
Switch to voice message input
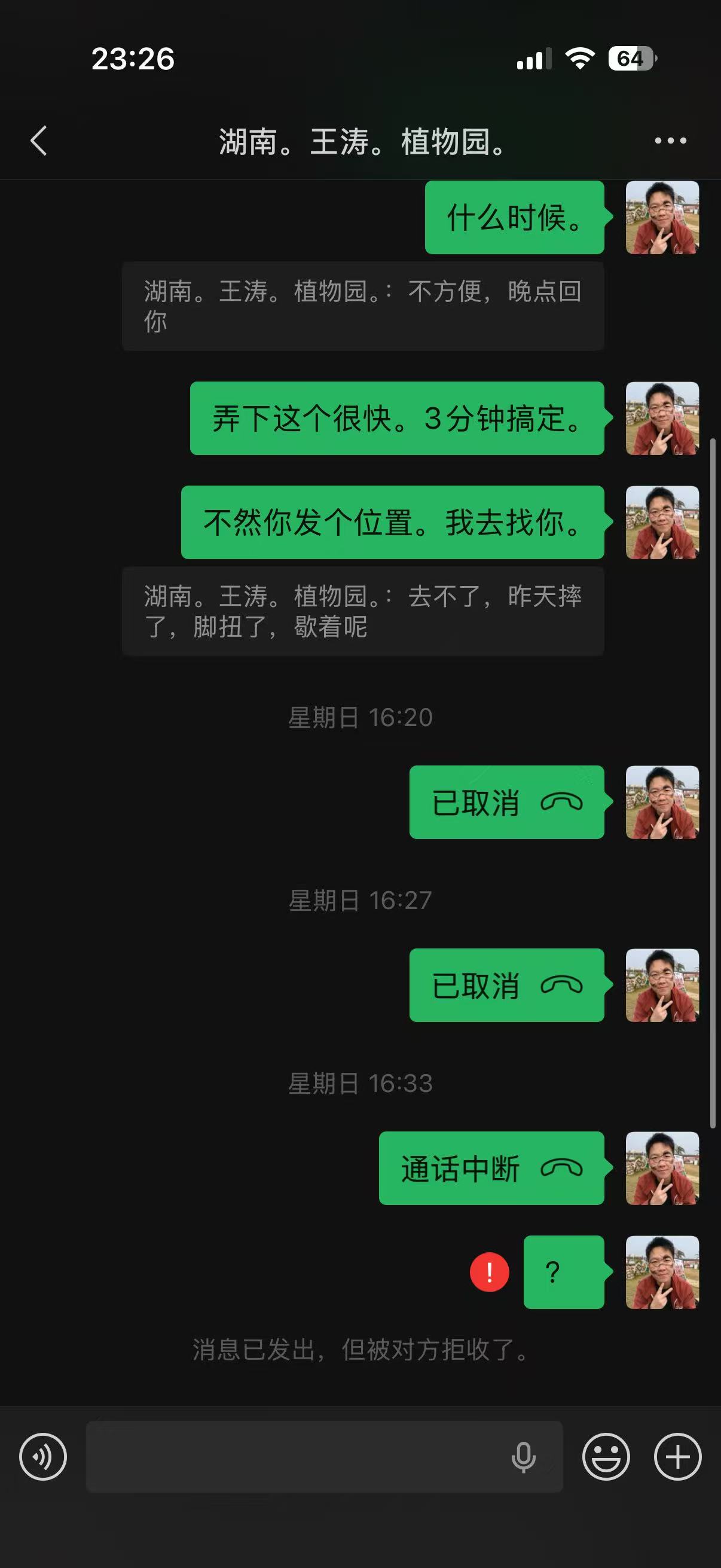tap(42, 1456)
